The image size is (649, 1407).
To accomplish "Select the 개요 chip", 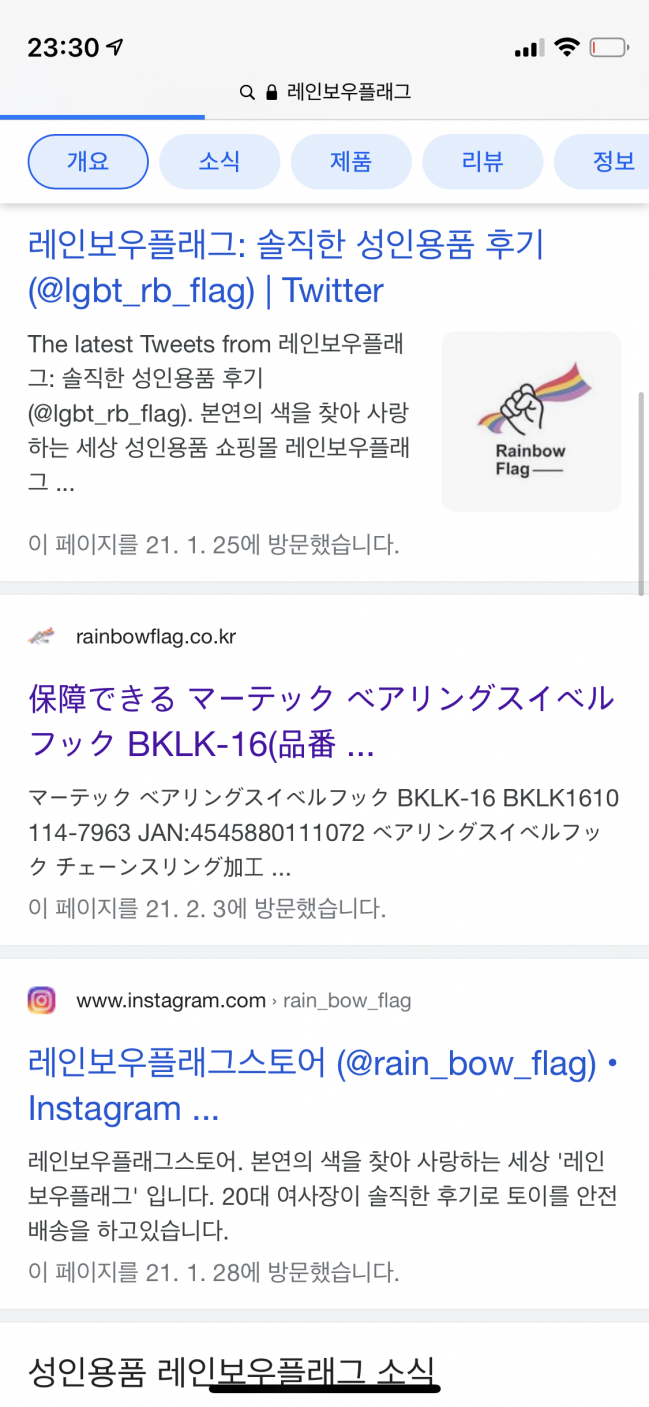I will pyautogui.click(x=88, y=162).
